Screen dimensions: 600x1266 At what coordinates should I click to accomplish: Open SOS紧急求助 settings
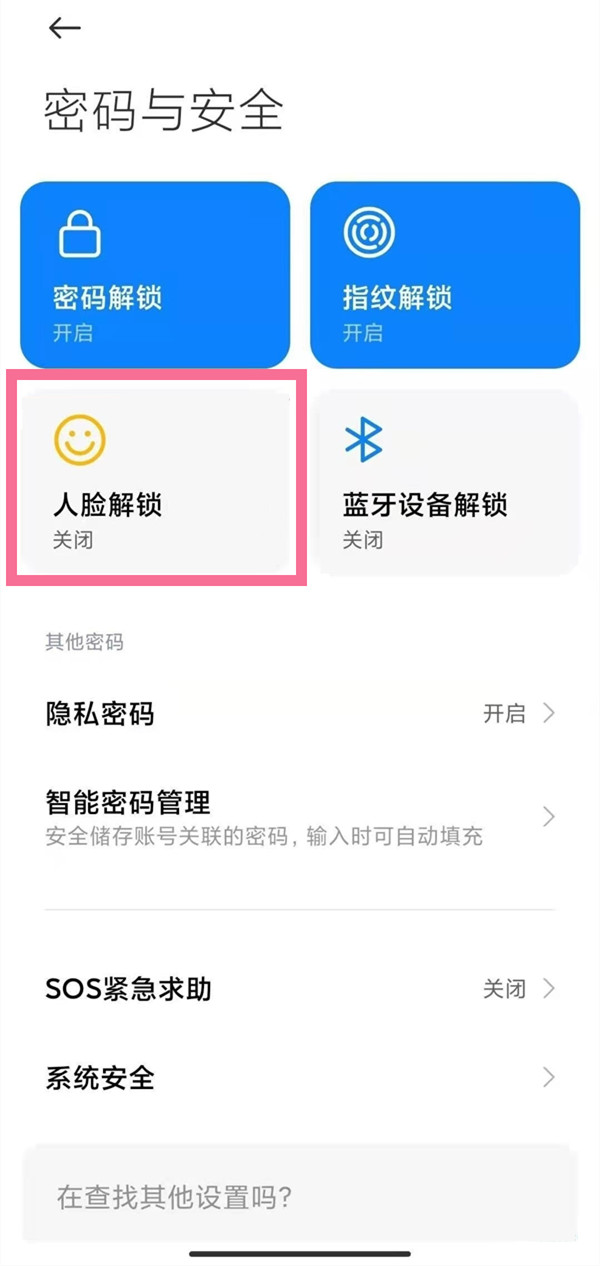(x=300, y=990)
